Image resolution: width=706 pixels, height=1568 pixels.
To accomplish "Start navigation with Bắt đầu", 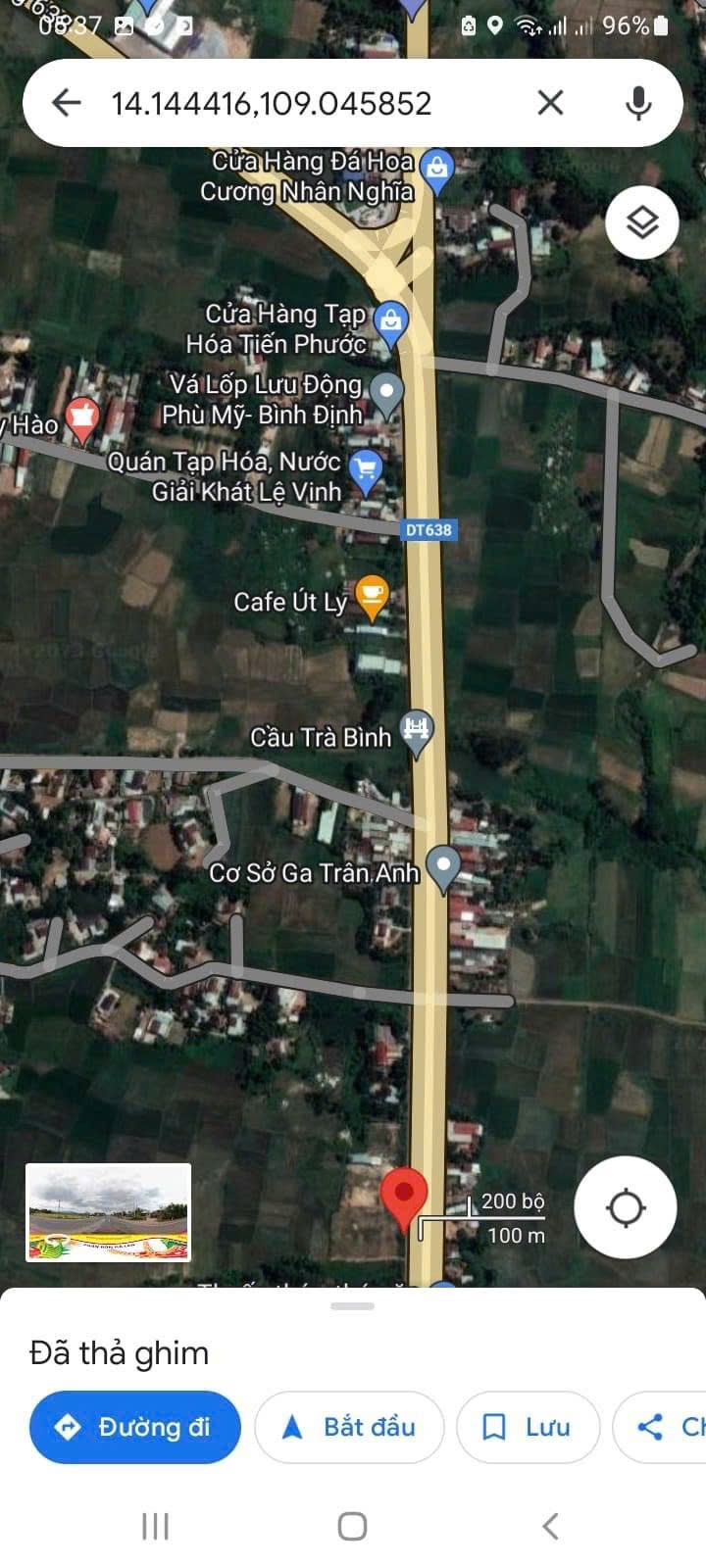I will tap(349, 1427).
